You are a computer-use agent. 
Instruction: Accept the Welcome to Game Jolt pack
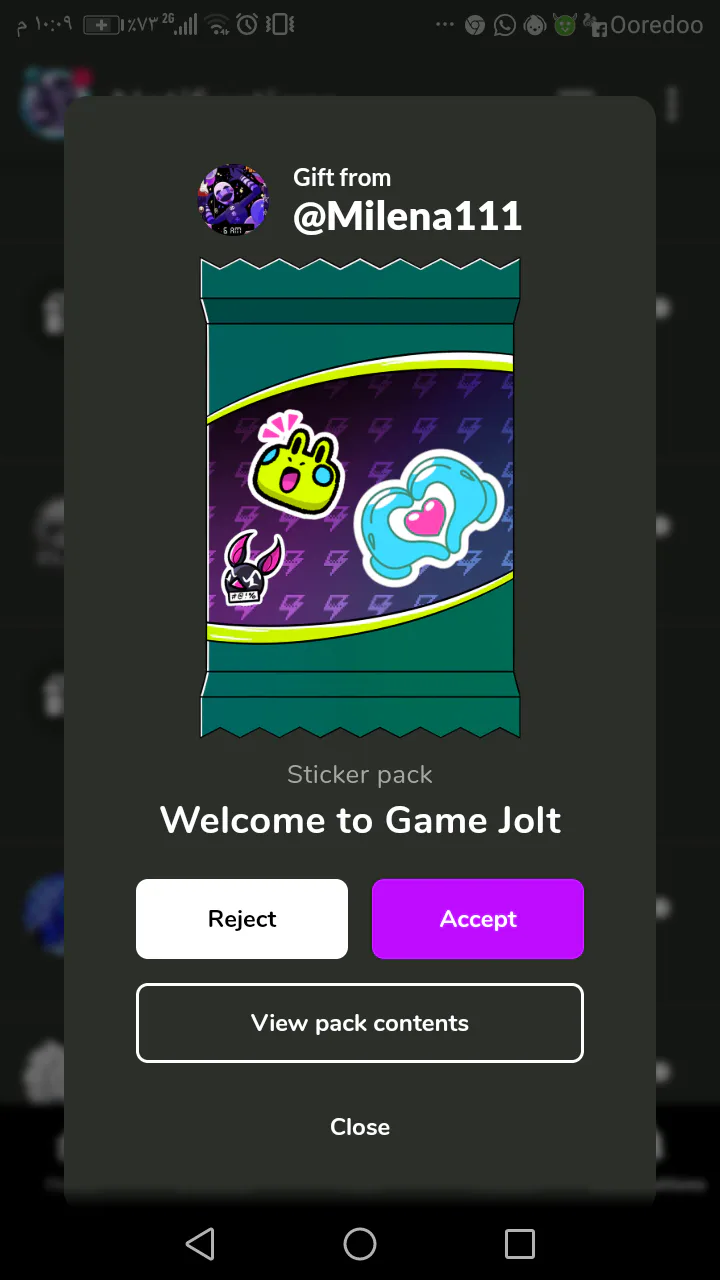(478, 919)
